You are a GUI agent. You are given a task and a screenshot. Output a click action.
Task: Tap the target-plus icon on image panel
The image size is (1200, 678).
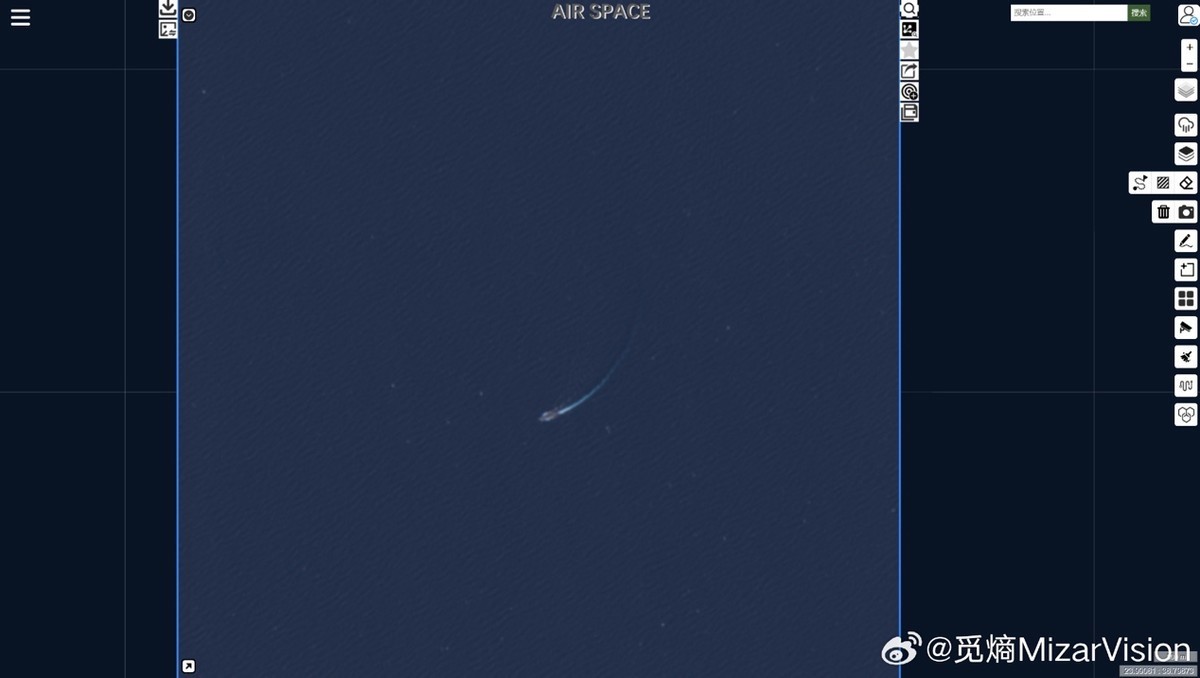(x=909, y=92)
